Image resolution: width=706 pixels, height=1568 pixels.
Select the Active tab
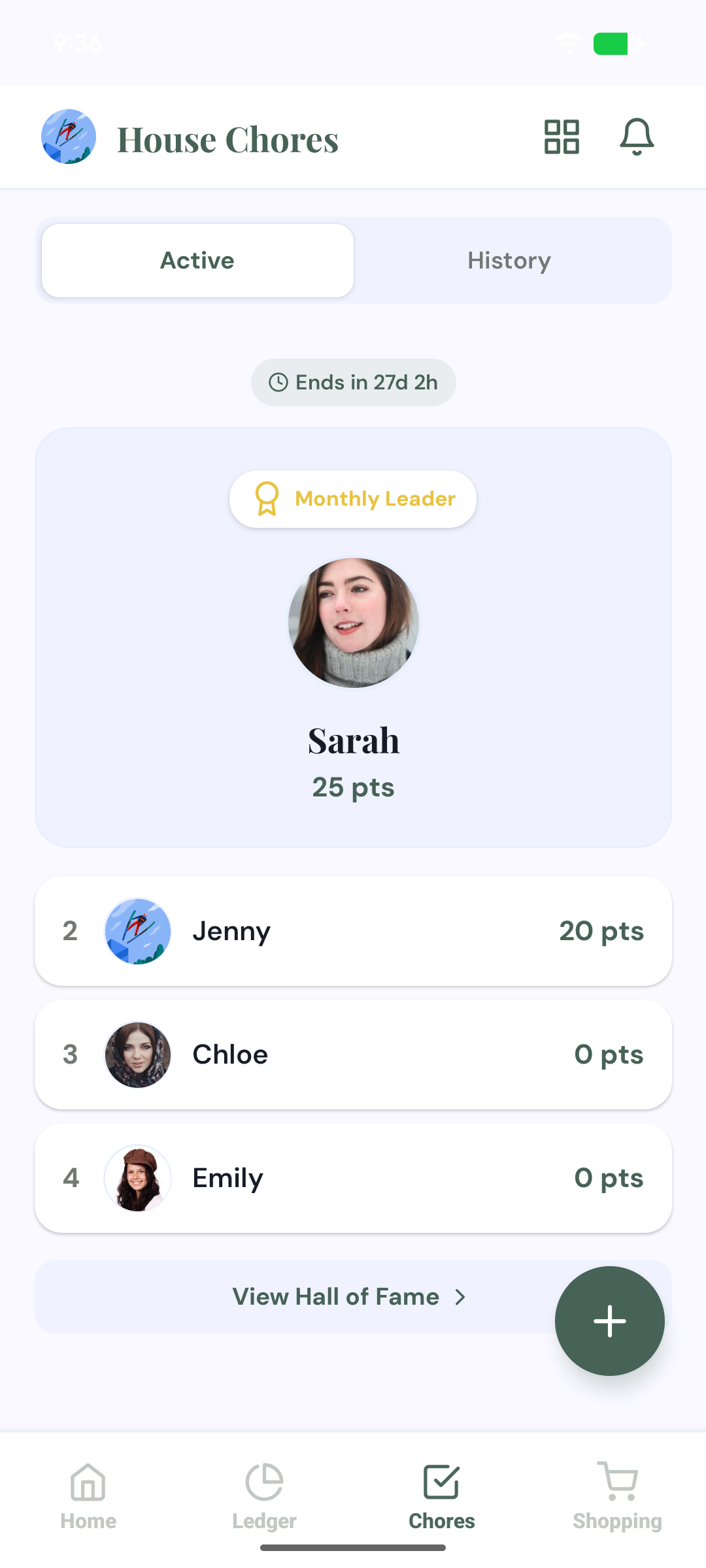click(197, 261)
